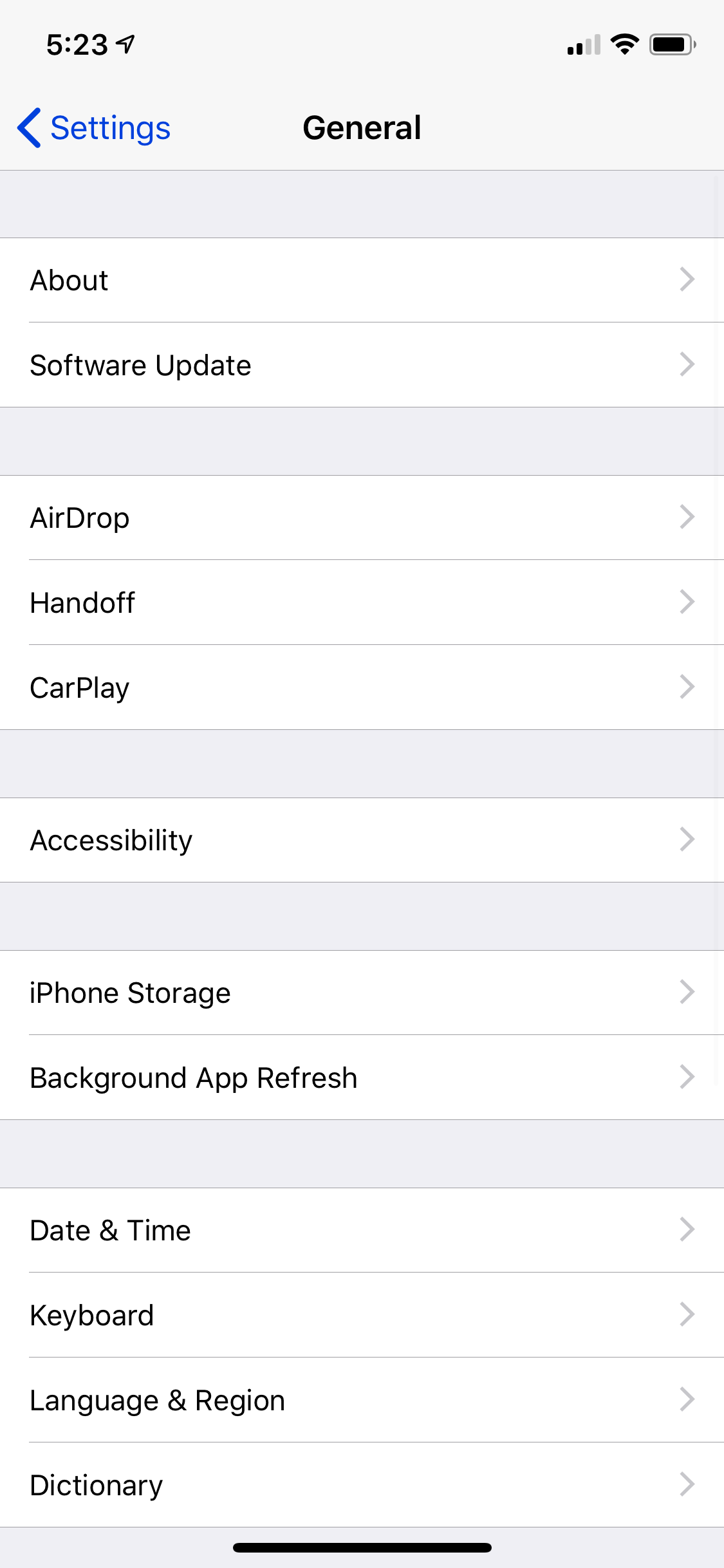Open Accessibility settings
This screenshot has width=724, height=1568.
(x=362, y=840)
